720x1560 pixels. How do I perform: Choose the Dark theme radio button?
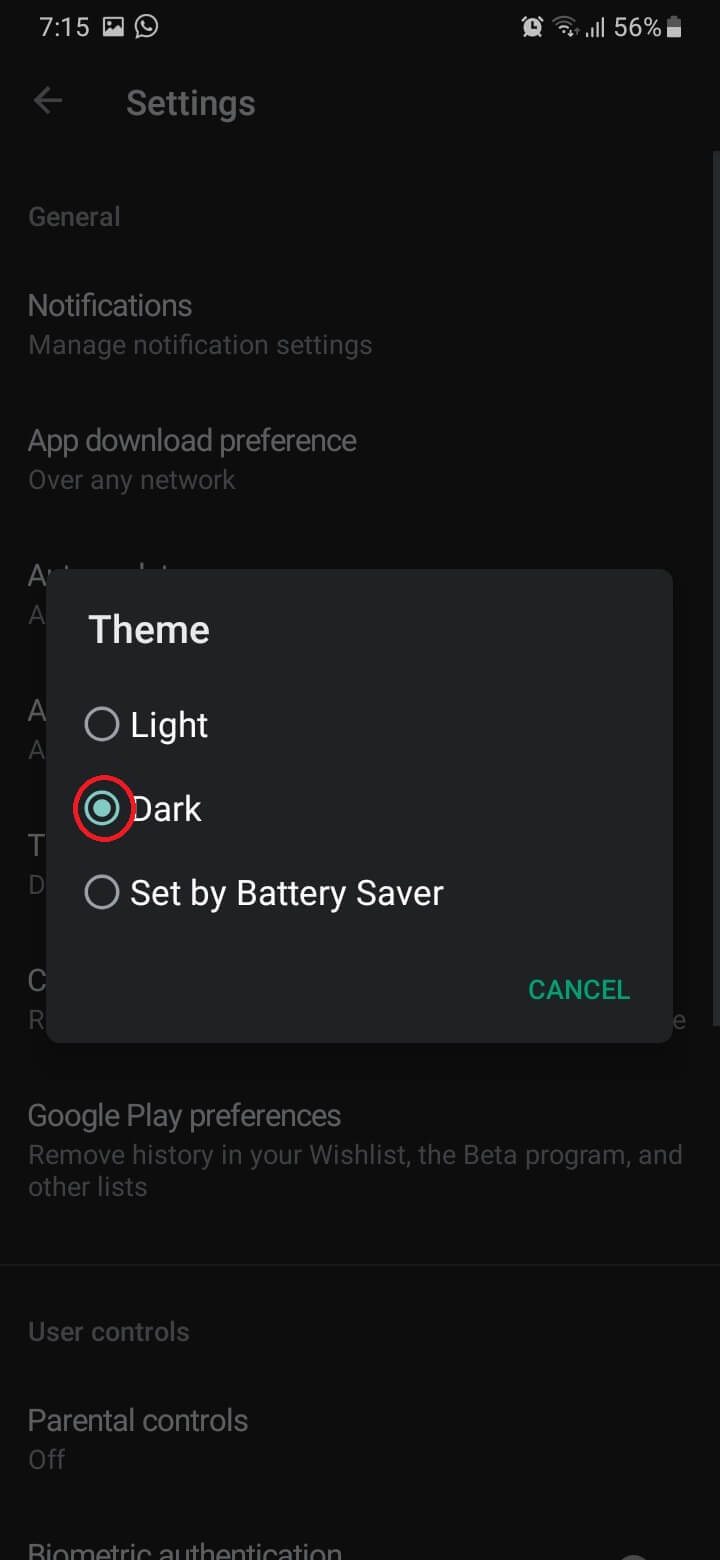[102, 809]
